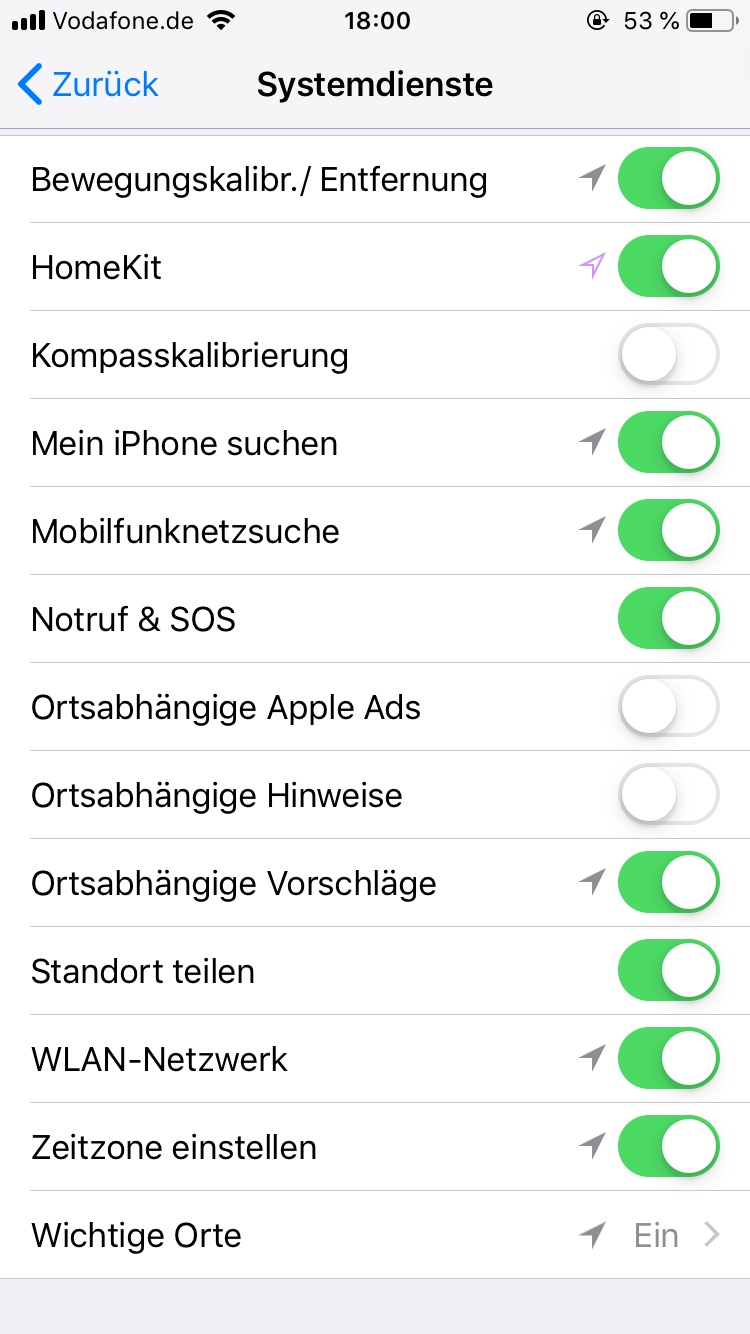Disable the WLAN-Netzwerk switch

tap(668, 1059)
